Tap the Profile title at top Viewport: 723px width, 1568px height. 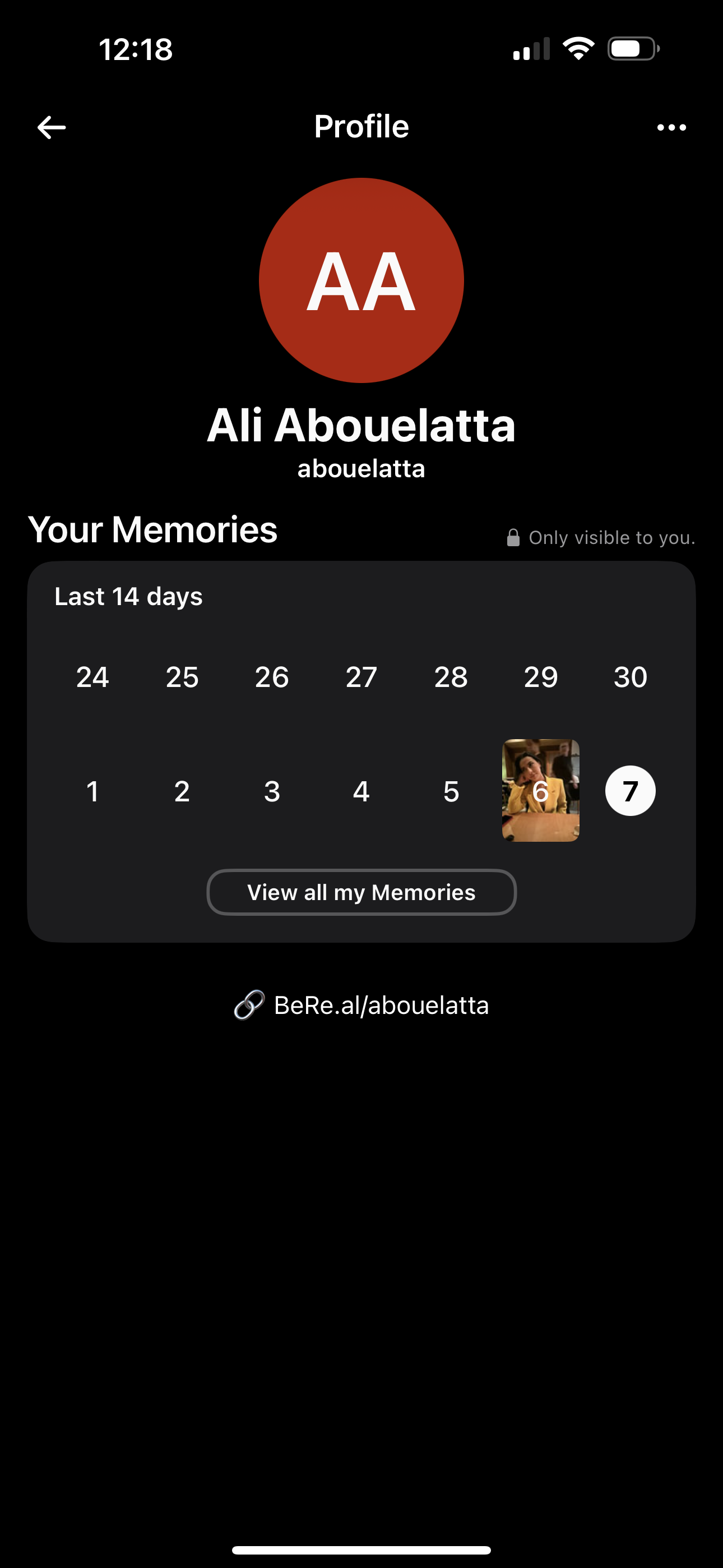[x=361, y=127]
